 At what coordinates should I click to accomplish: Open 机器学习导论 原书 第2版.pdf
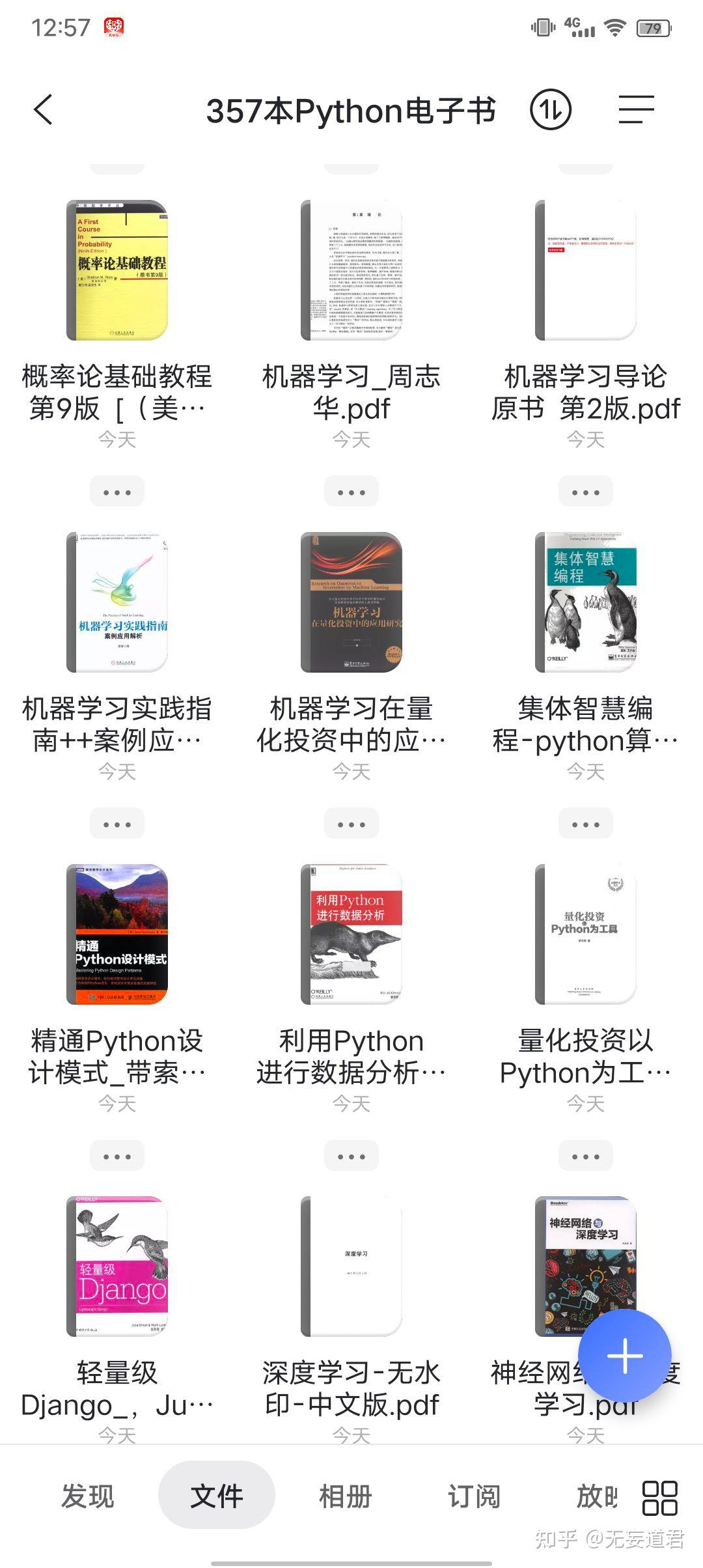click(x=585, y=270)
